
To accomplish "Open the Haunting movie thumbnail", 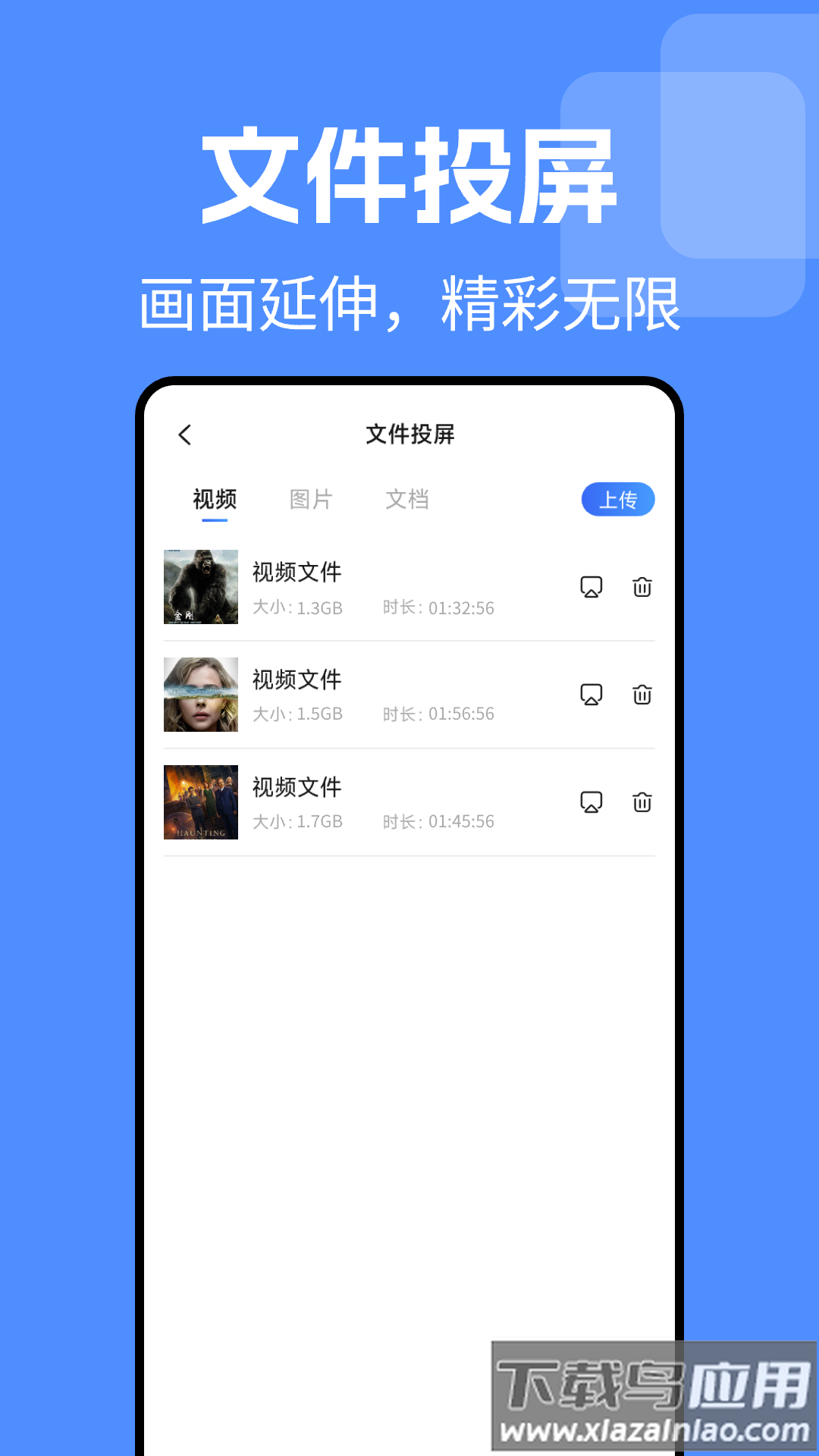I will [202, 802].
